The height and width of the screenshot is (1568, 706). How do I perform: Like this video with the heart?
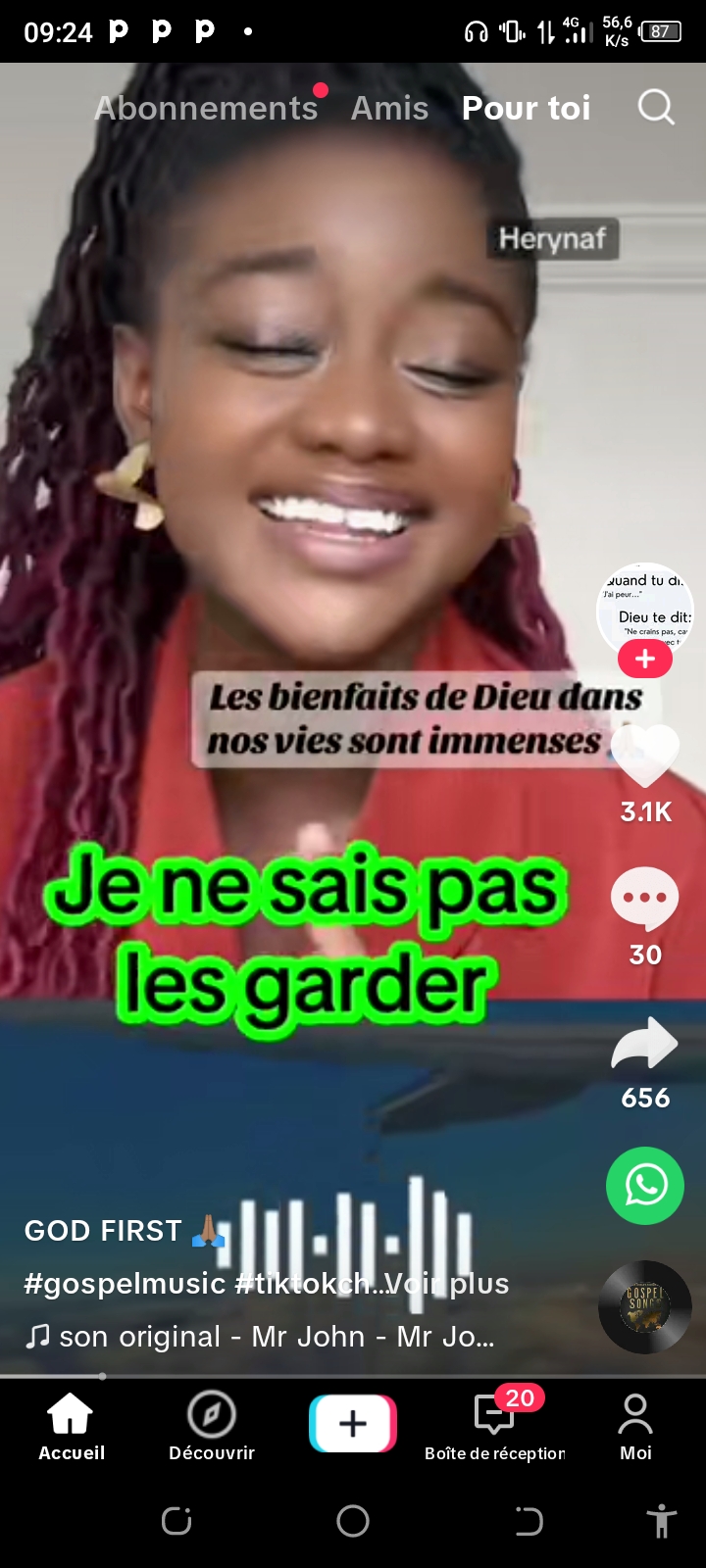tap(644, 757)
